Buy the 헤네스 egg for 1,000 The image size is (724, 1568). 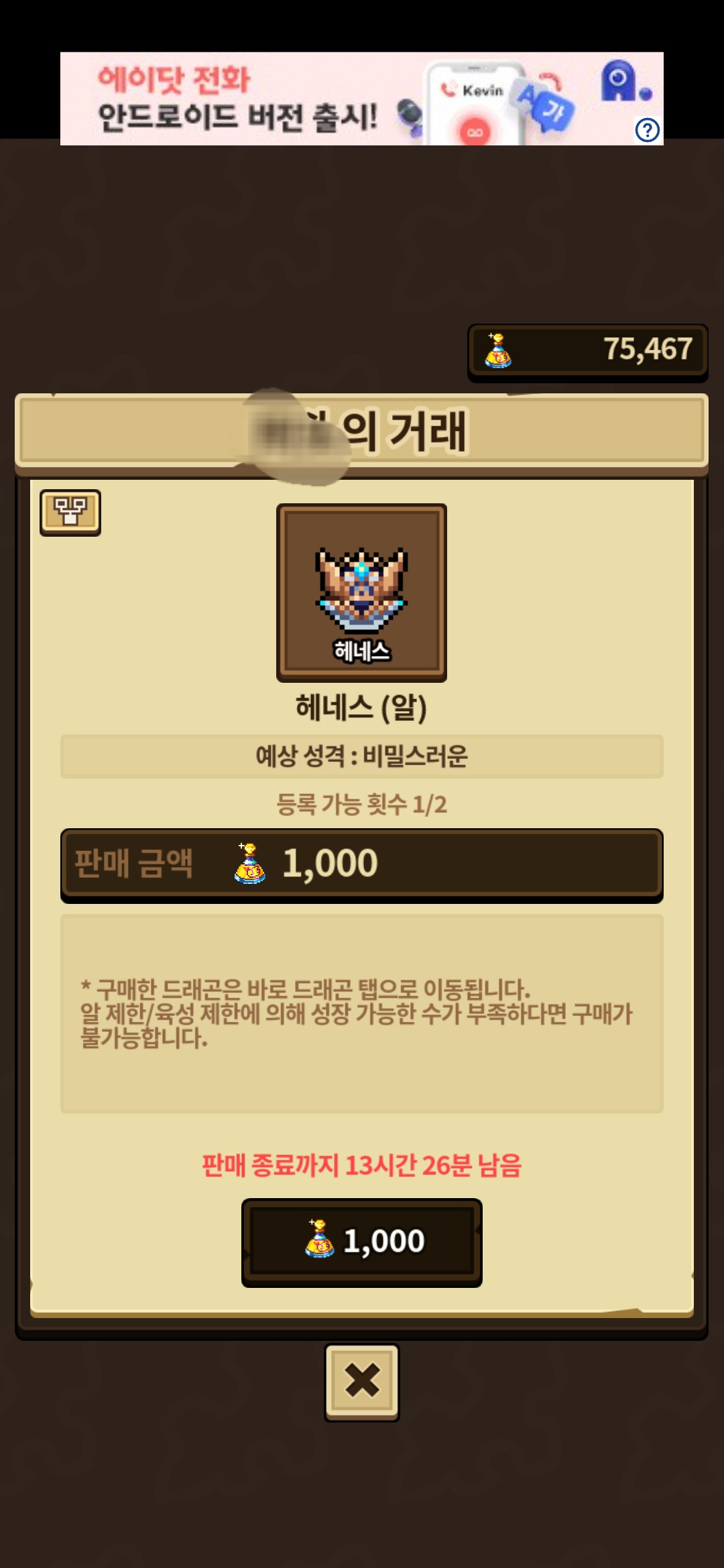point(361,1242)
